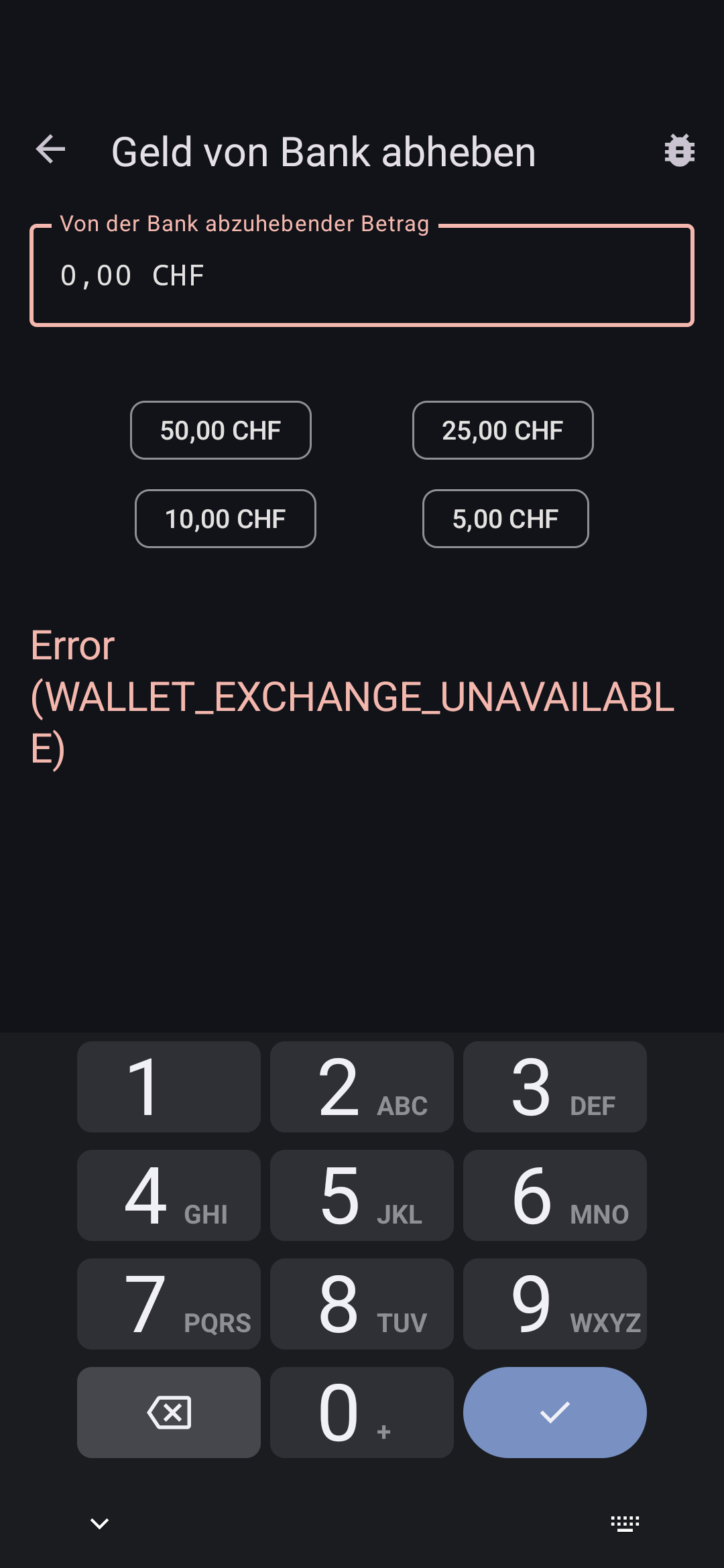Enter digit 5 on the keypad
Image resolution: width=724 pixels, height=1568 pixels.
click(x=362, y=1195)
